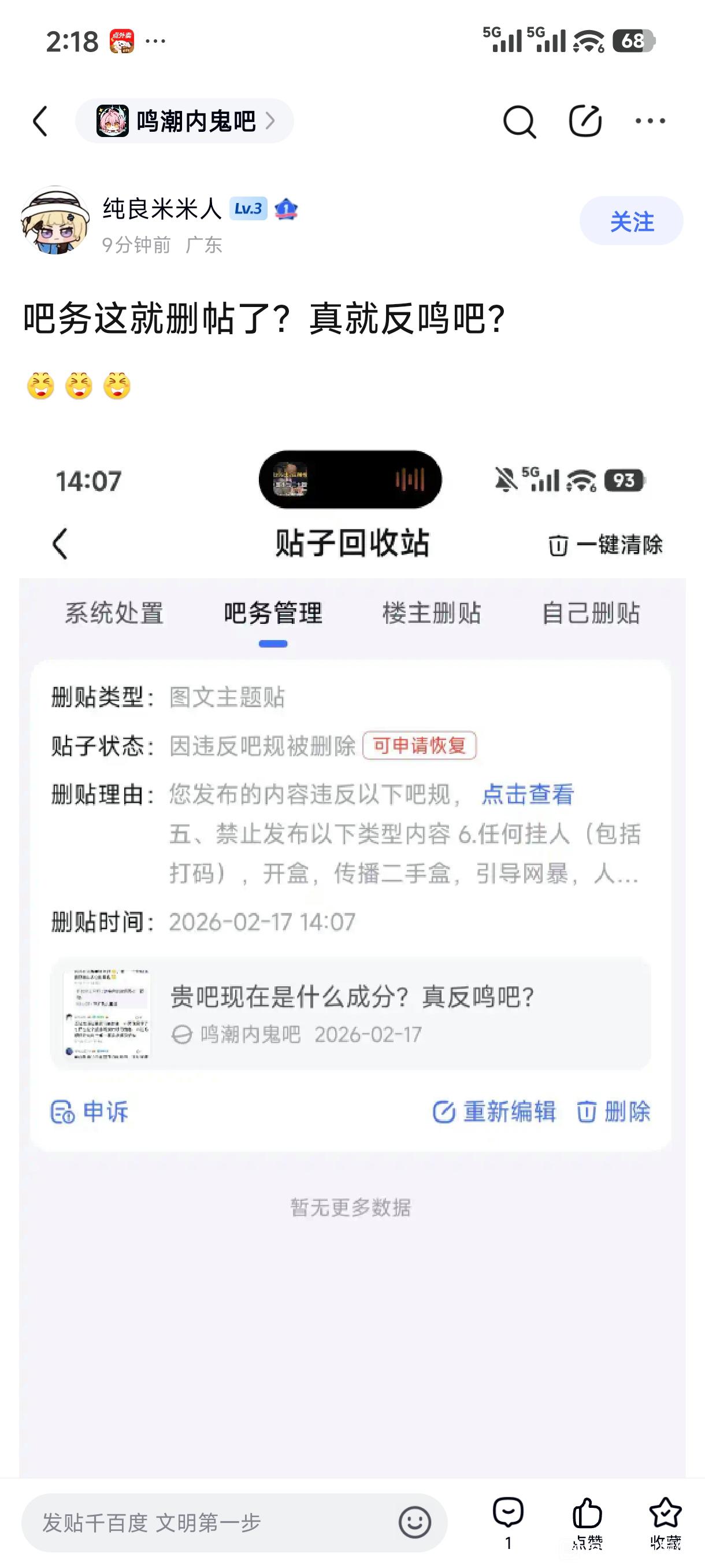Tap the compose post icon
The image size is (705, 1568).
pyautogui.click(x=585, y=121)
